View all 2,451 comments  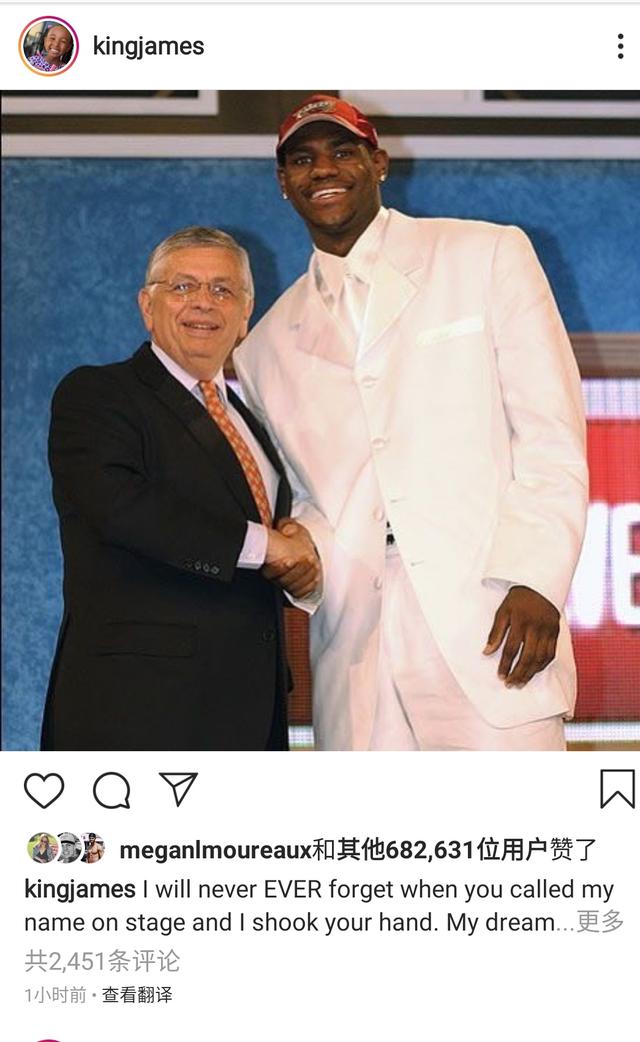click(x=102, y=961)
